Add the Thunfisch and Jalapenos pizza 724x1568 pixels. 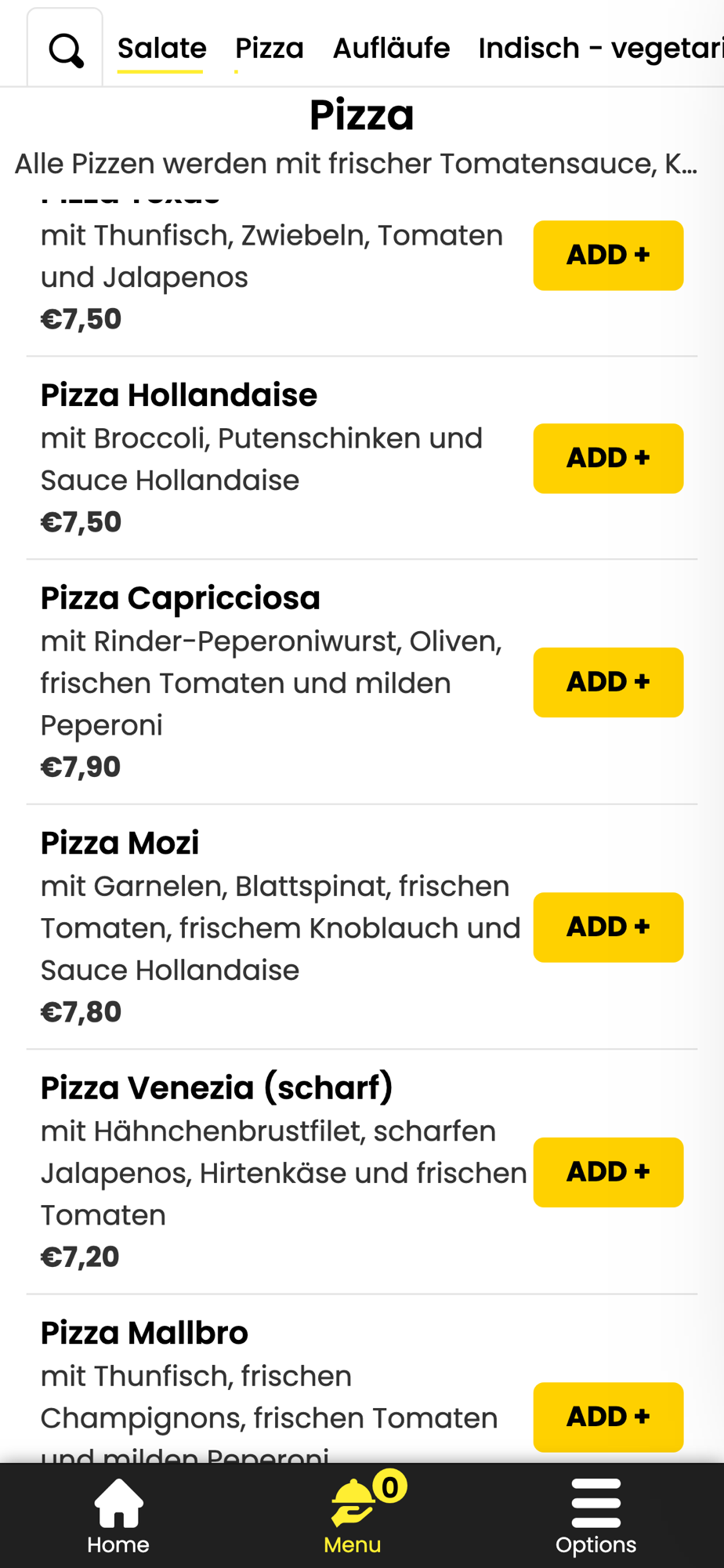coord(608,256)
